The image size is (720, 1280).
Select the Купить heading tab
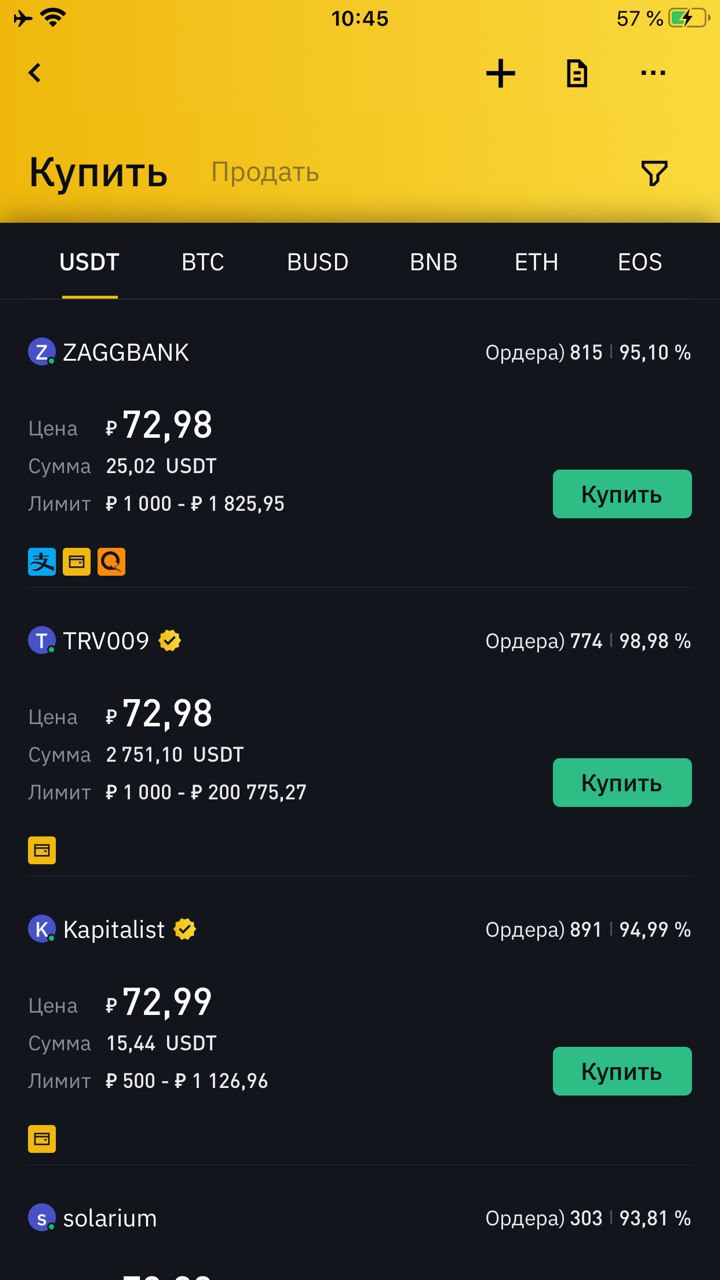pos(98,172)
